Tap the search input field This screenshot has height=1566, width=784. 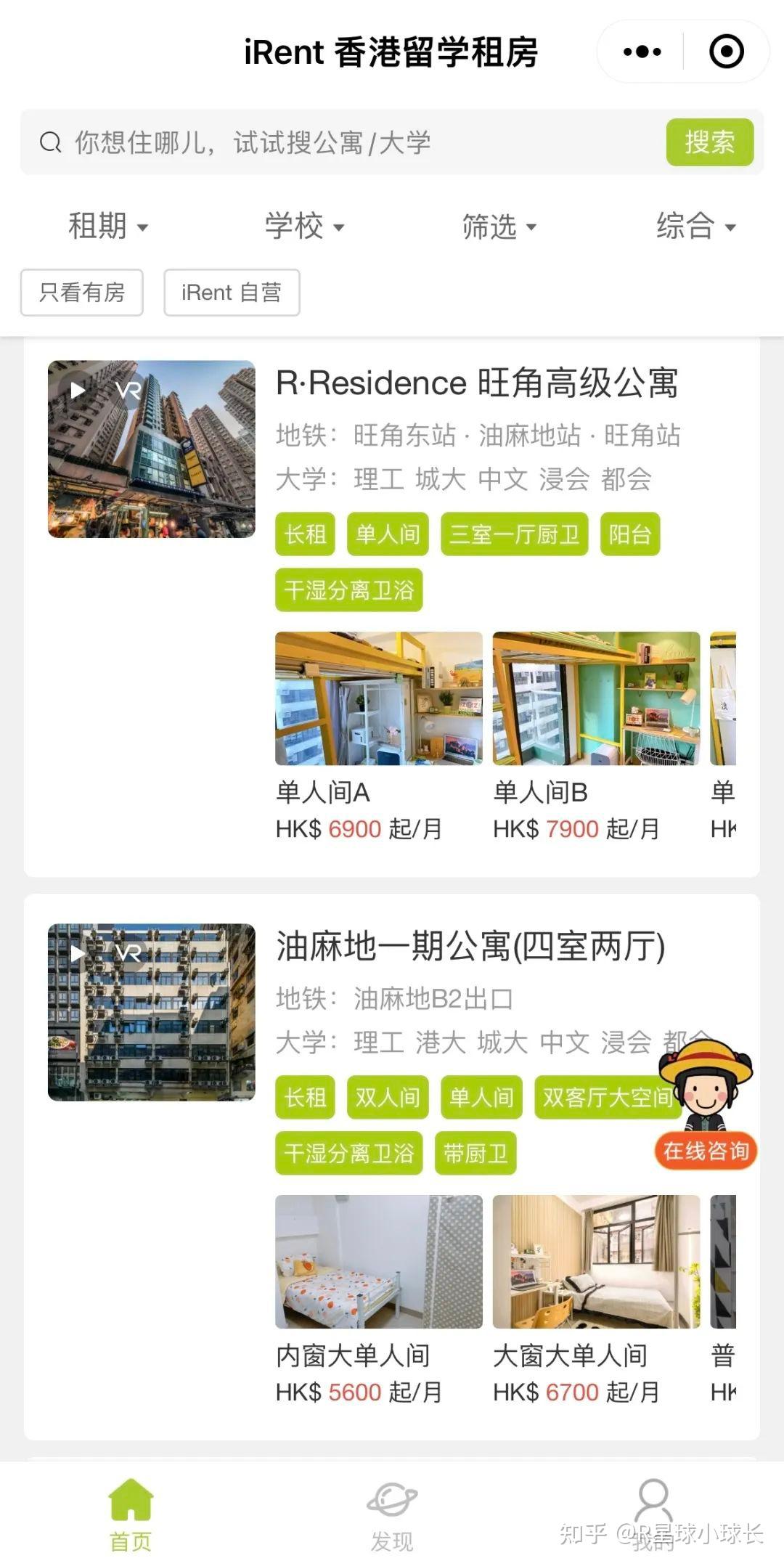pyautogui.click(x=327, y=142)
